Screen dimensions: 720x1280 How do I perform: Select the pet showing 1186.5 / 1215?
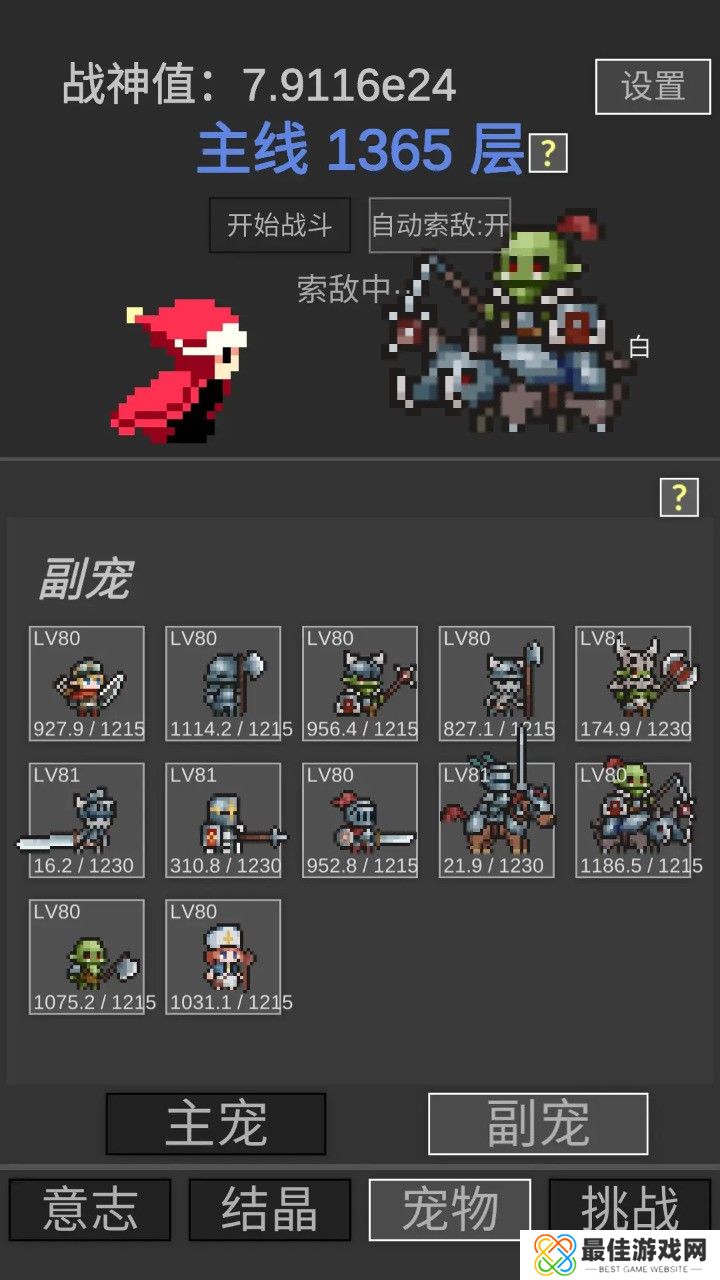[633, 820]
